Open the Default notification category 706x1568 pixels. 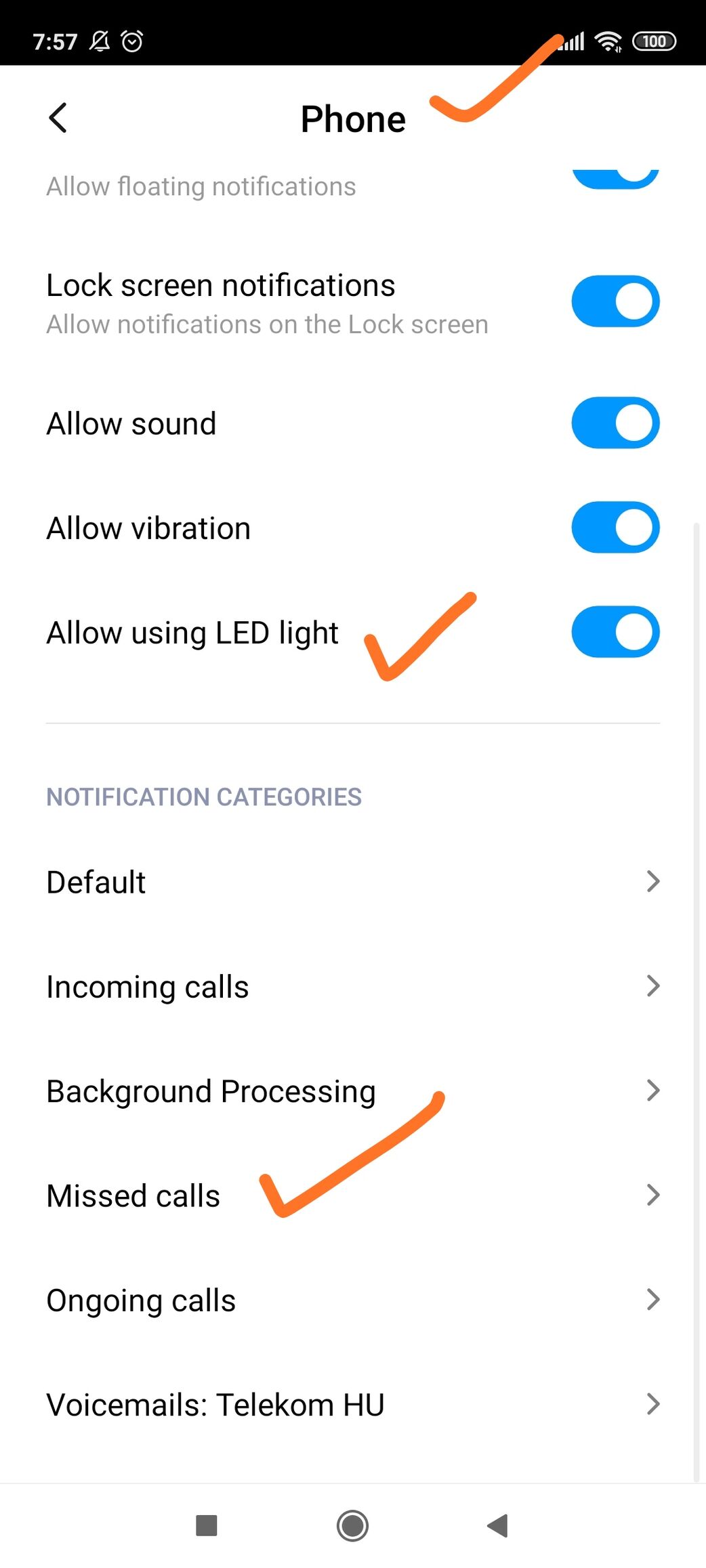(353, 882)
